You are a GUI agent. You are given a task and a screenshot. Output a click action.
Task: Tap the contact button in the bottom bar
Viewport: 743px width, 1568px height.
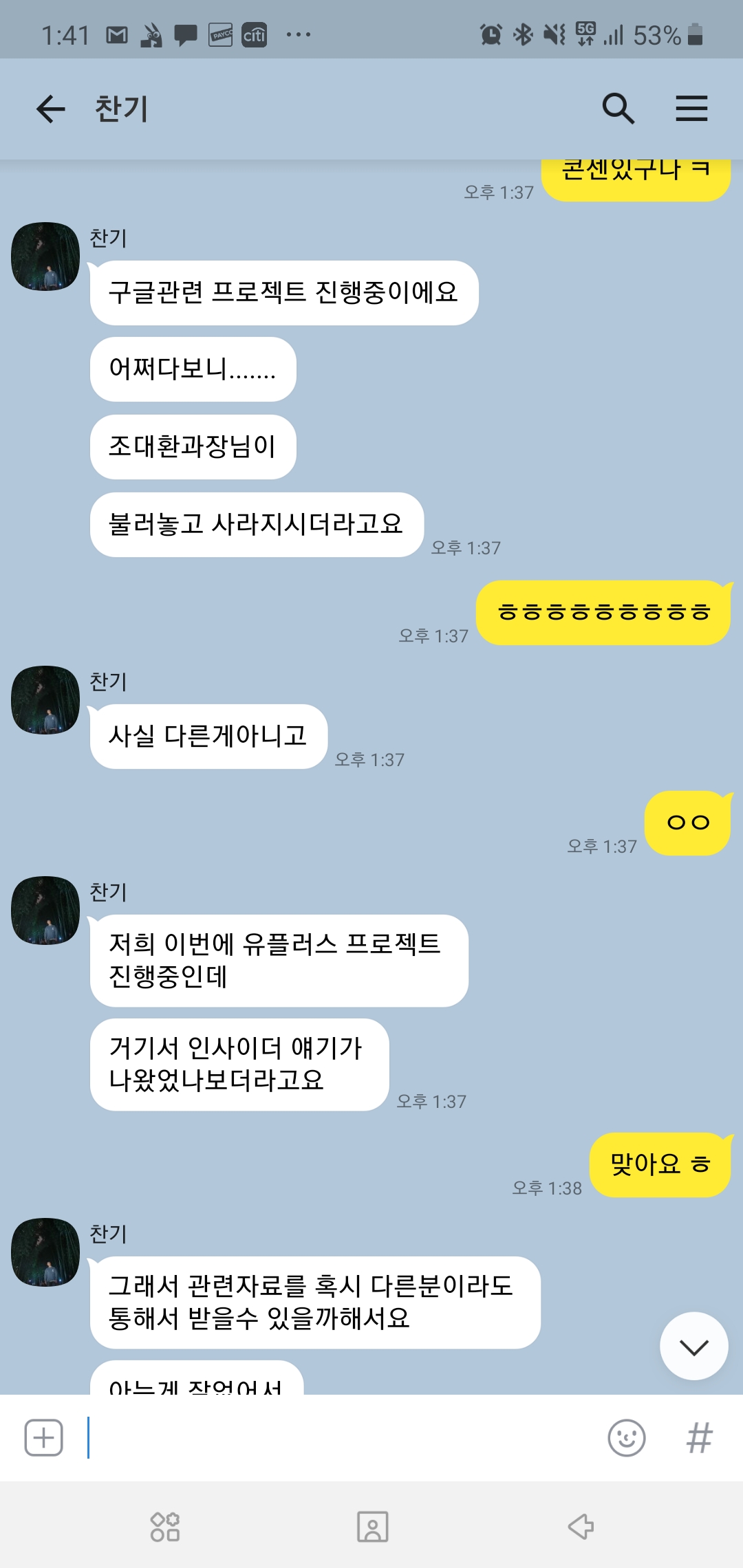pos(372,1527)
